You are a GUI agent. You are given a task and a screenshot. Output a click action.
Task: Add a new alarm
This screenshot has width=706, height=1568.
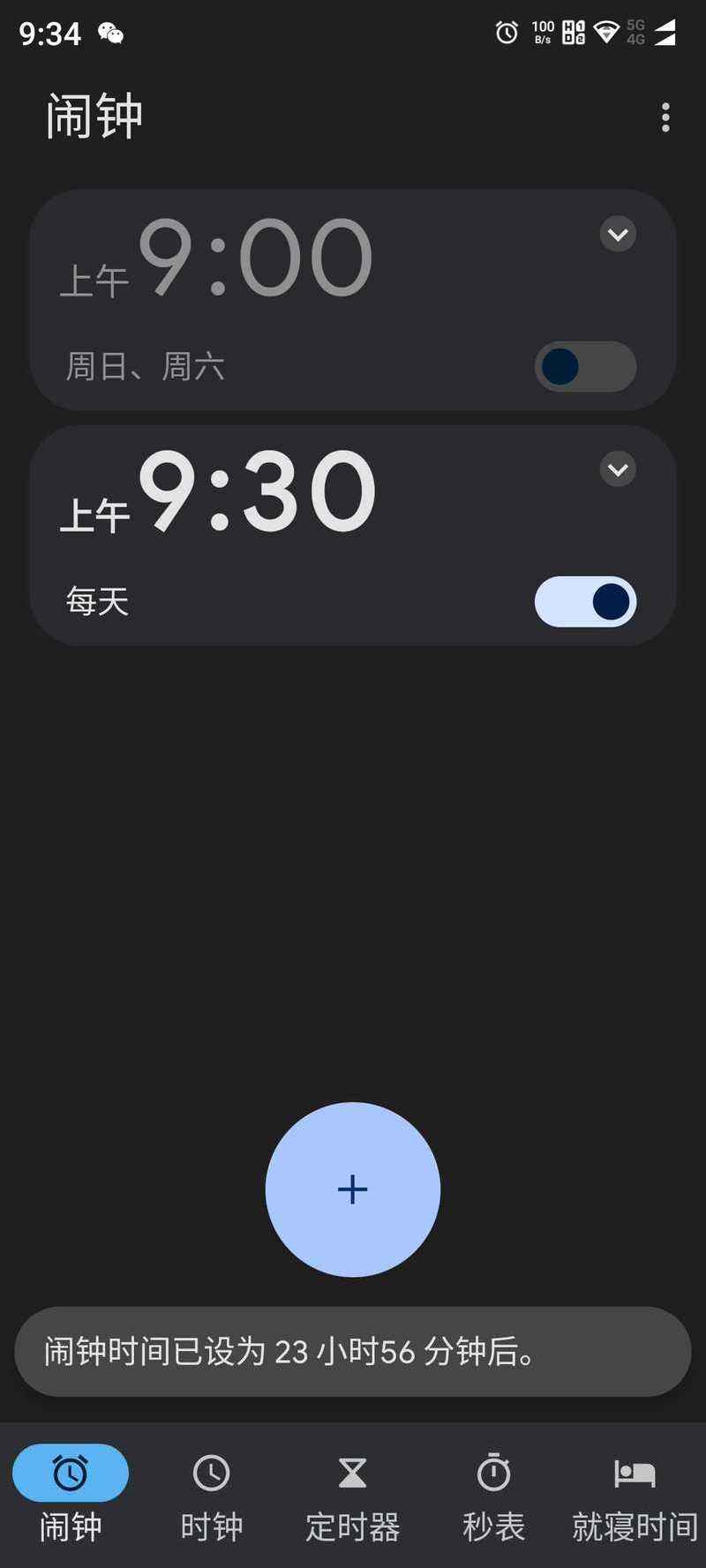point(353,1189)
